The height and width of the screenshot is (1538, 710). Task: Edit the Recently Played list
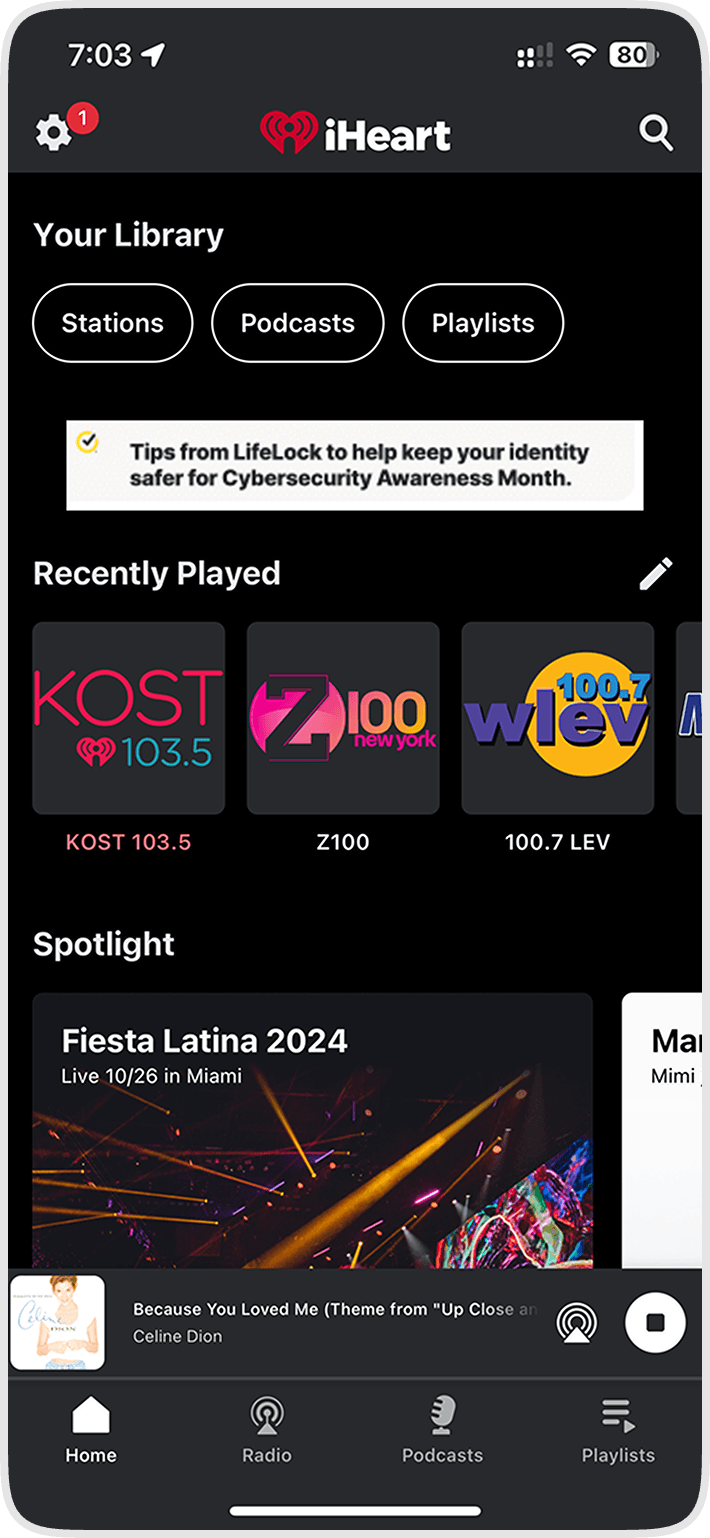click(x=656, y=574)
